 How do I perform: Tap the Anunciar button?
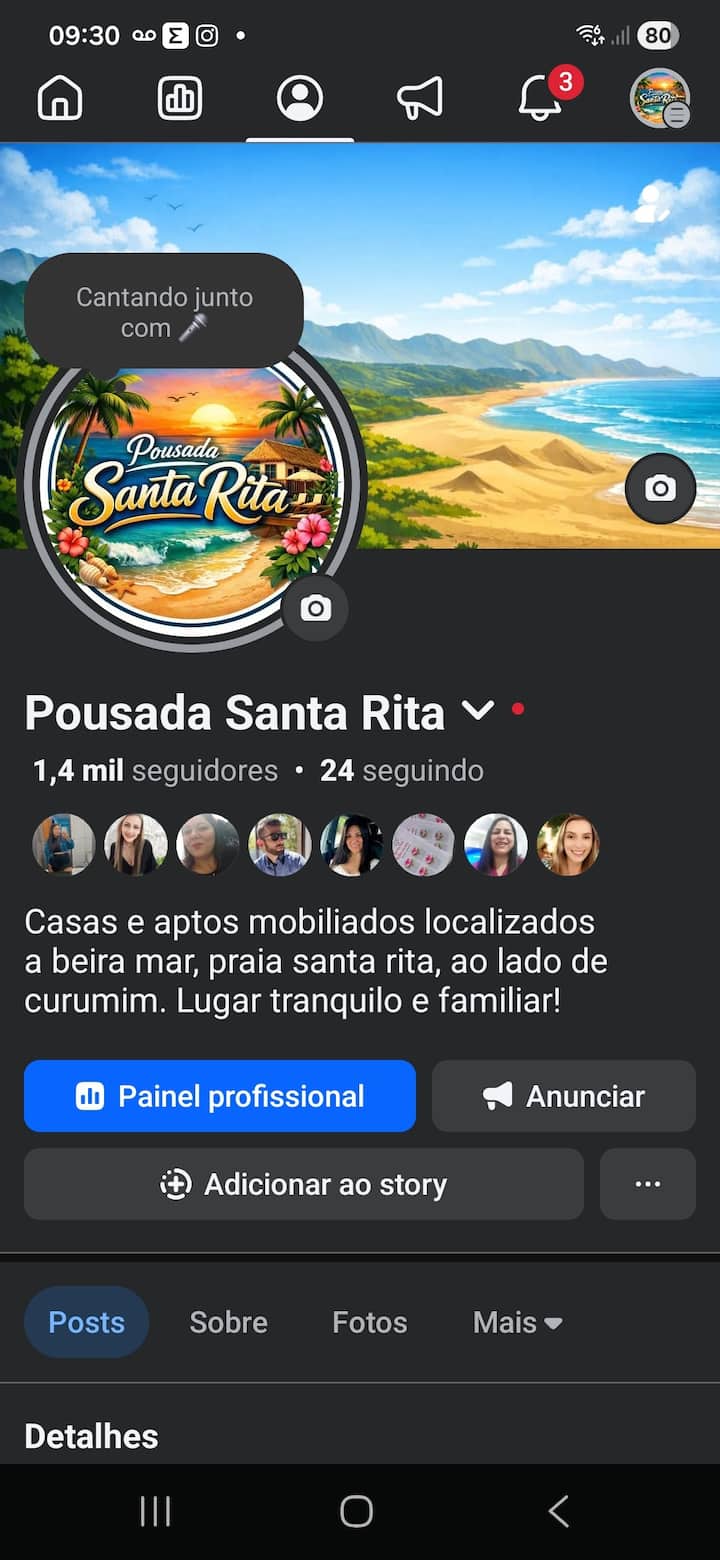[563, 1096]
